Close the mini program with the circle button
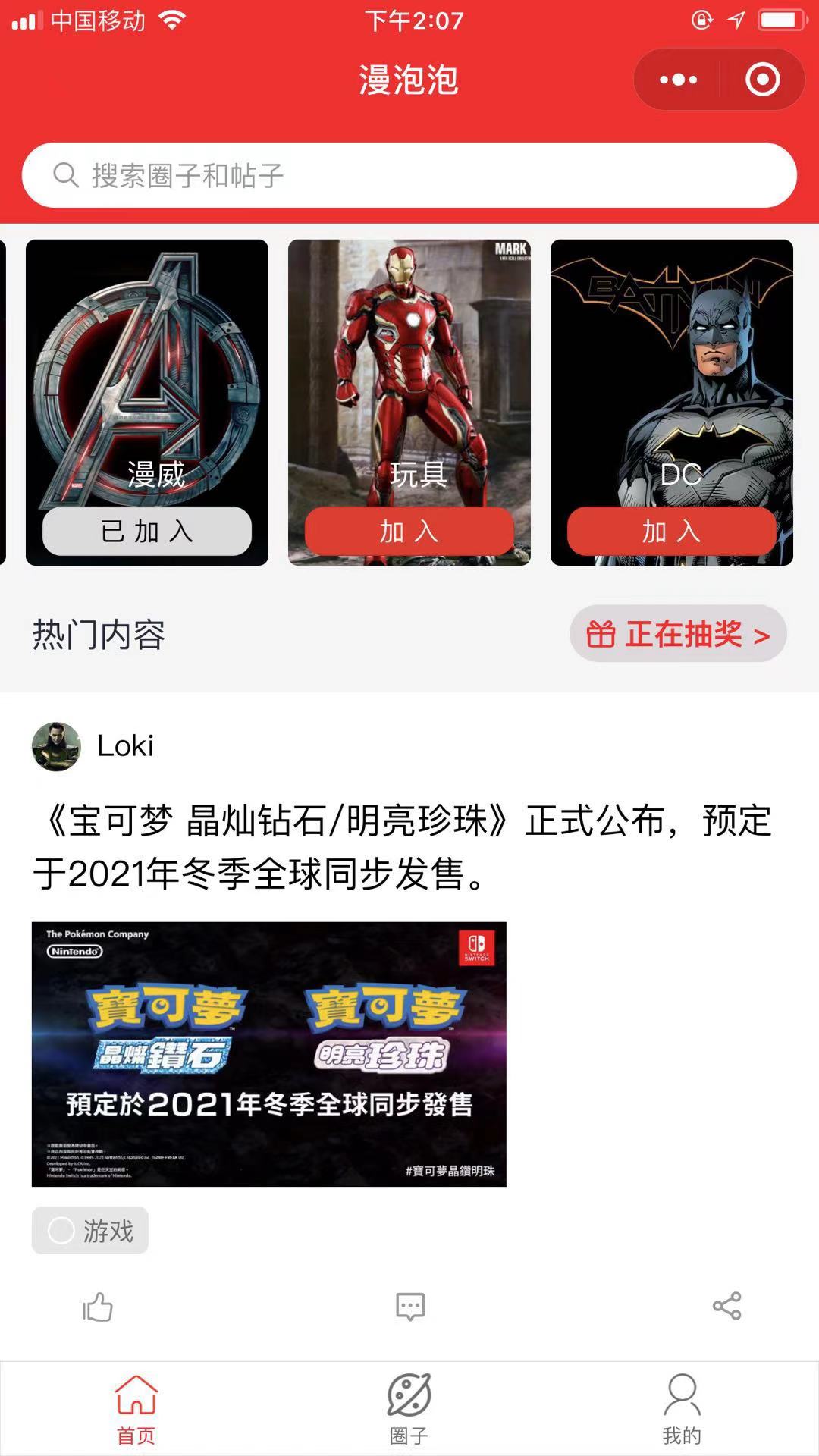819x1456 pixels. [x=762, y=80]
